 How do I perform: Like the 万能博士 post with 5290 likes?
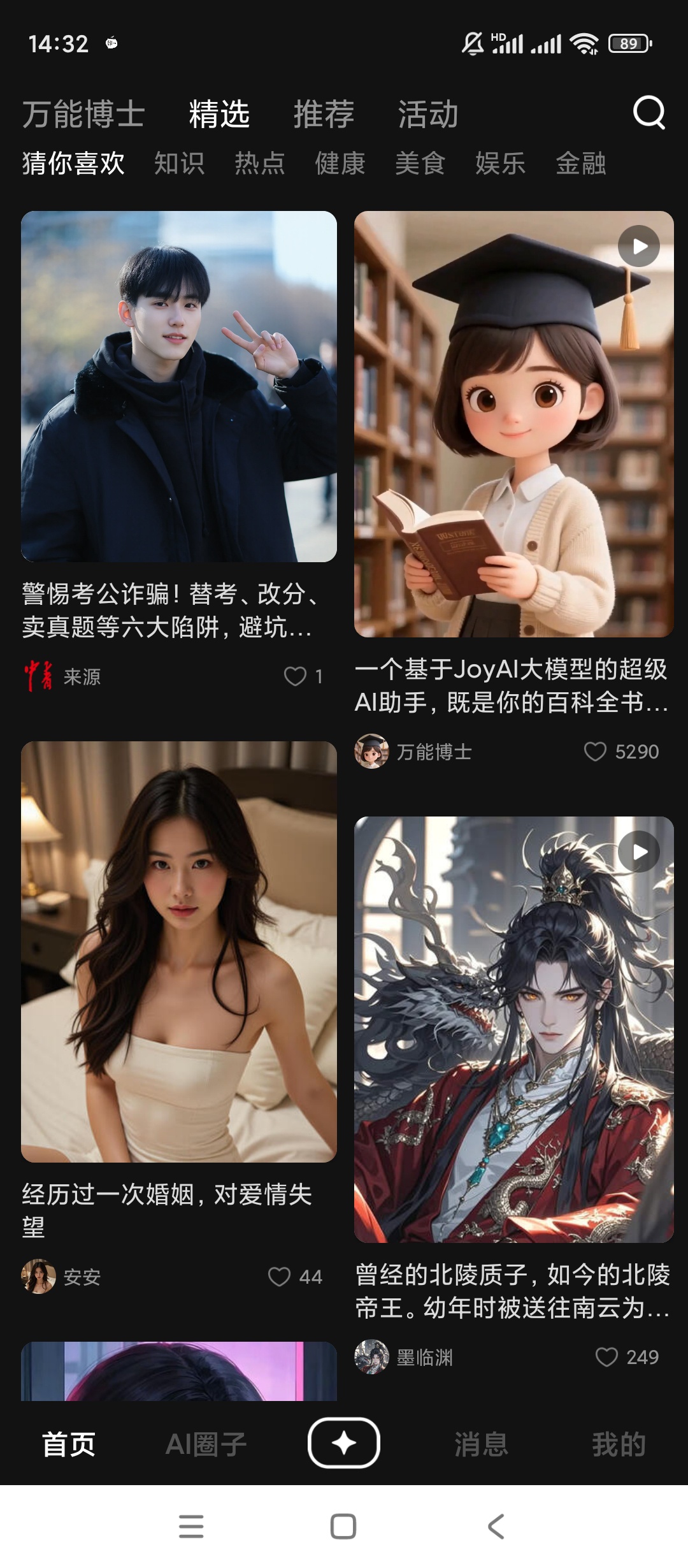(596, 751)
